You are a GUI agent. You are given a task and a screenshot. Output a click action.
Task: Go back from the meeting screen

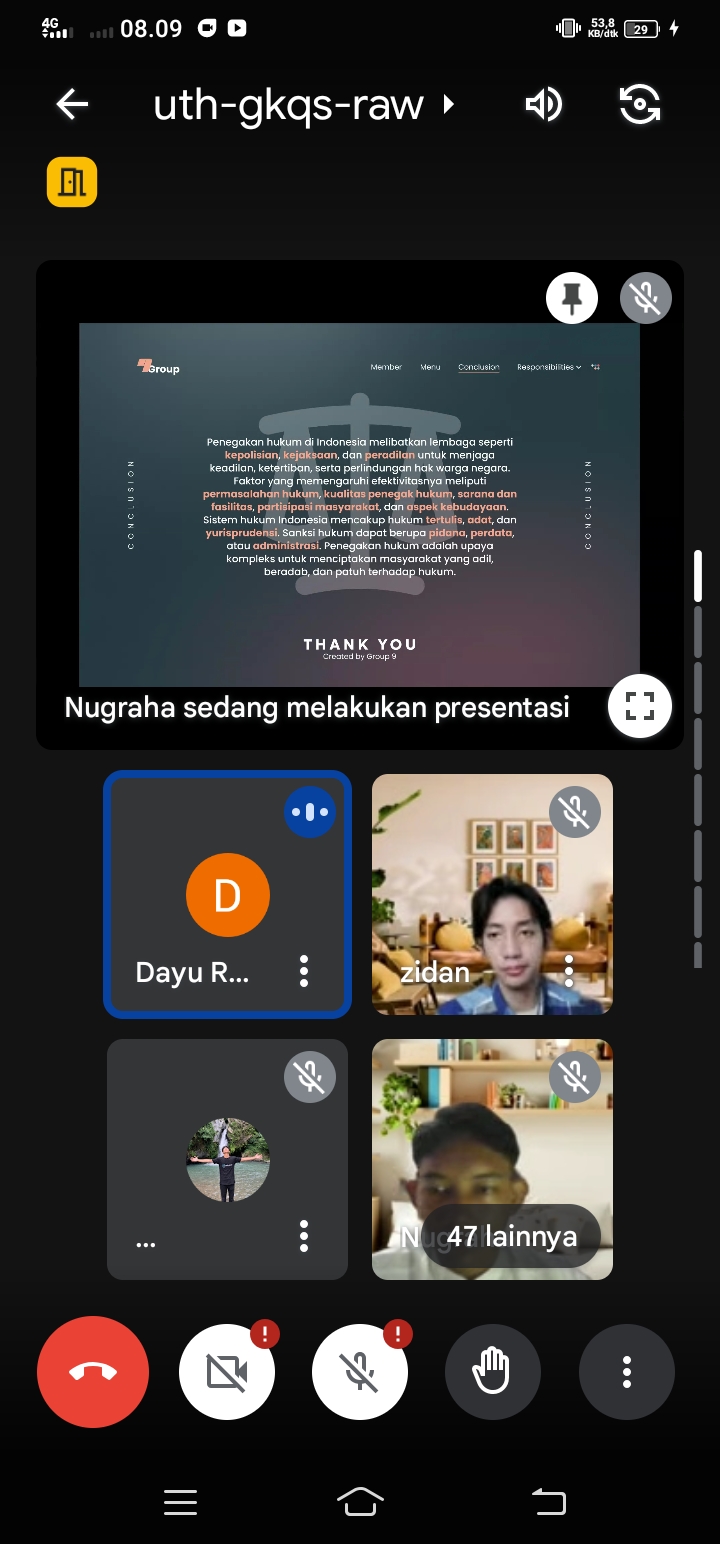pos(72,104)
